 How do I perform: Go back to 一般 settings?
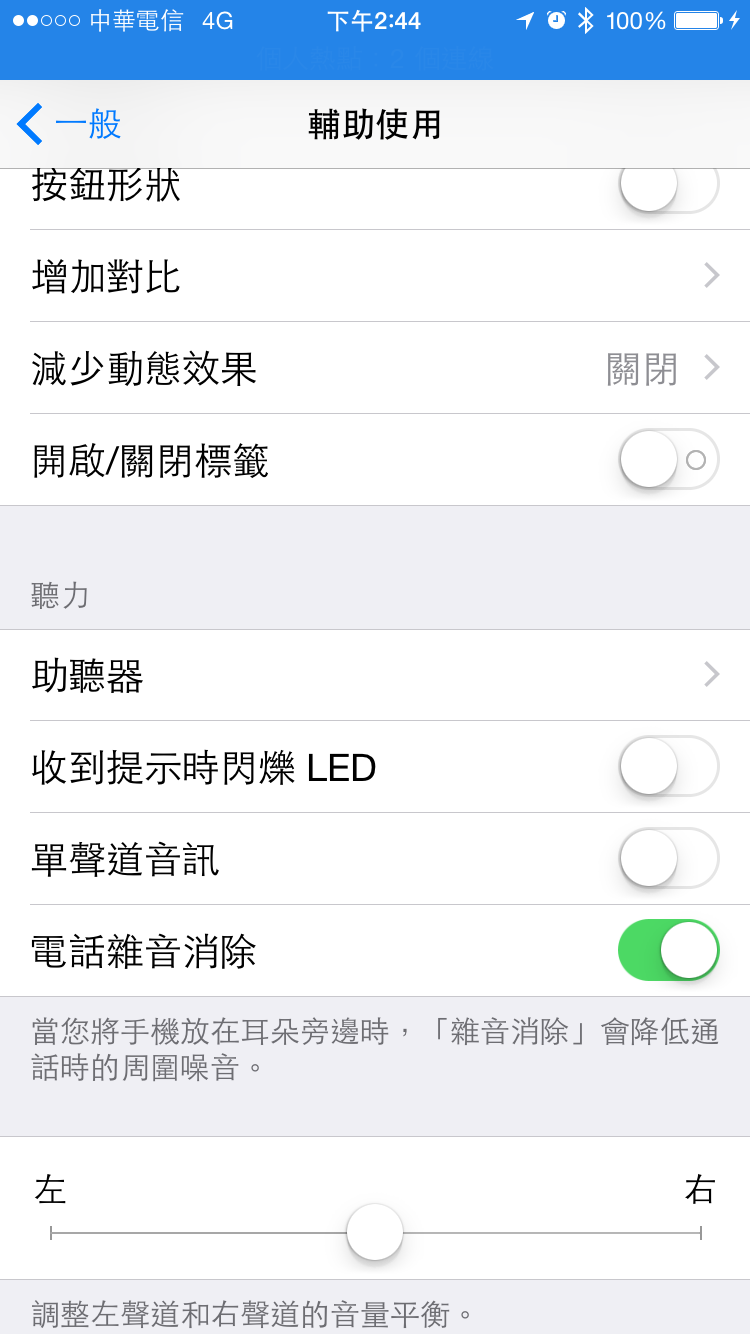(69, 124)
